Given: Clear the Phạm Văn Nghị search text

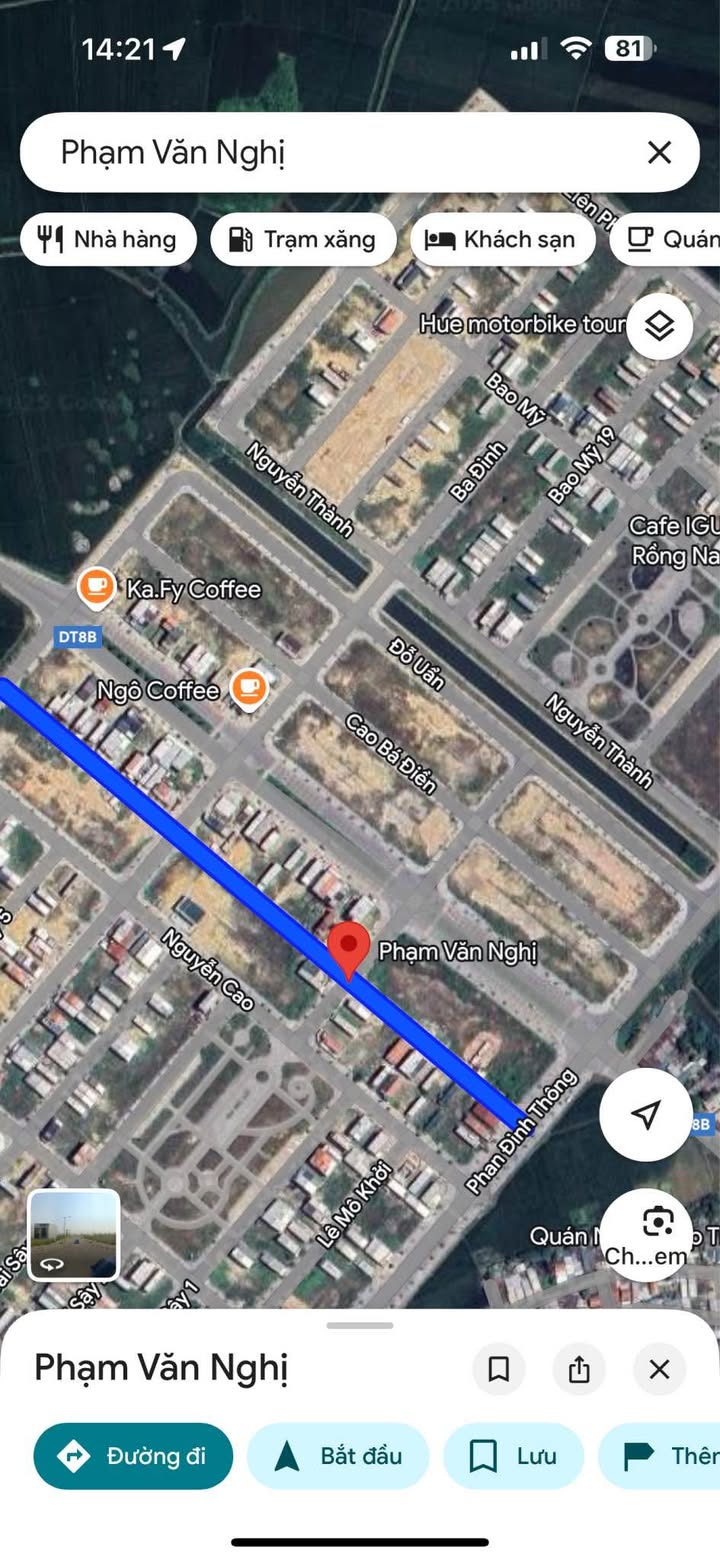Looking at the screenshot, I should point(659,152).
